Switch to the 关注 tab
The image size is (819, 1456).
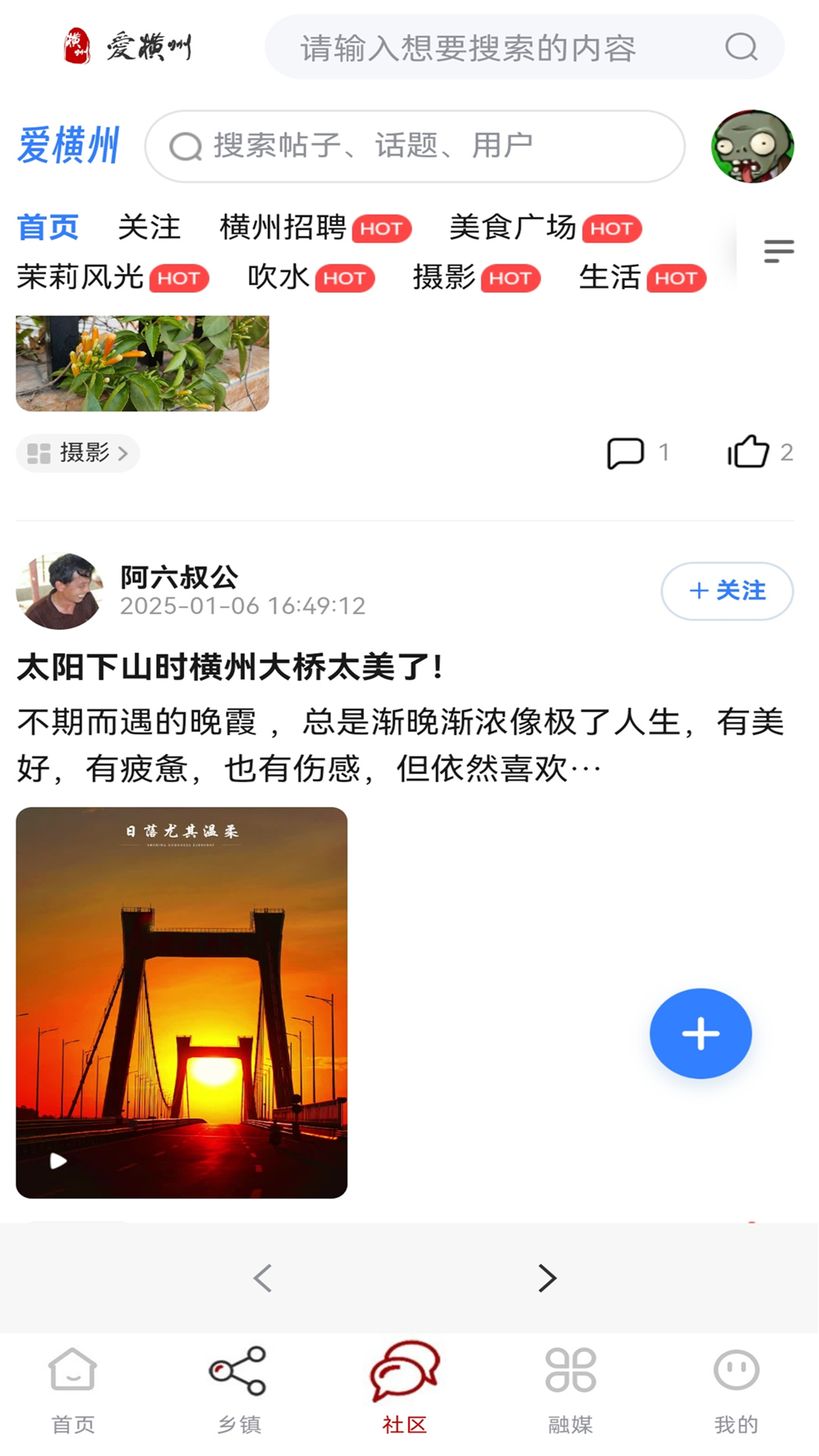click(x=149, y=227)
